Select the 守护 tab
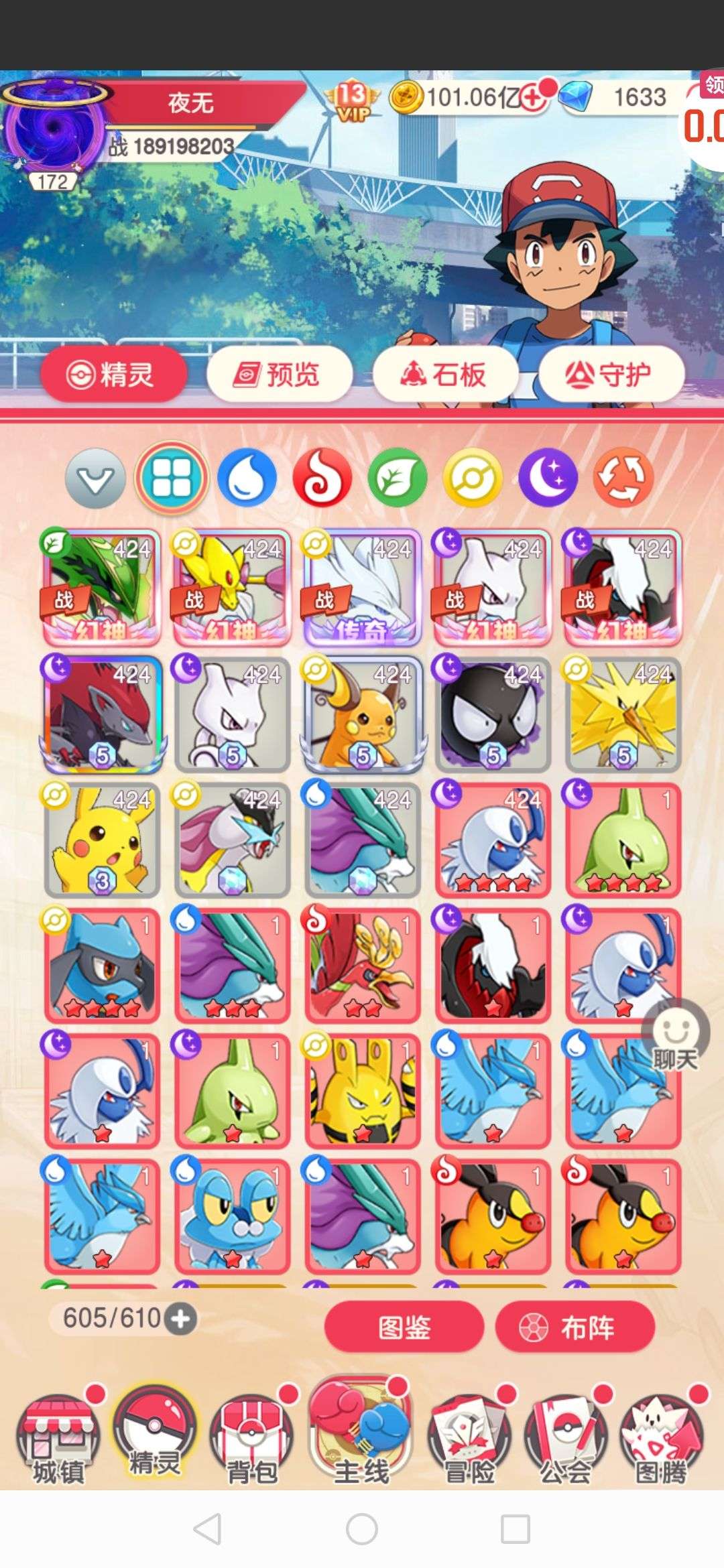The height and width of the screenshot is (1568, 724). coord(611,374)
